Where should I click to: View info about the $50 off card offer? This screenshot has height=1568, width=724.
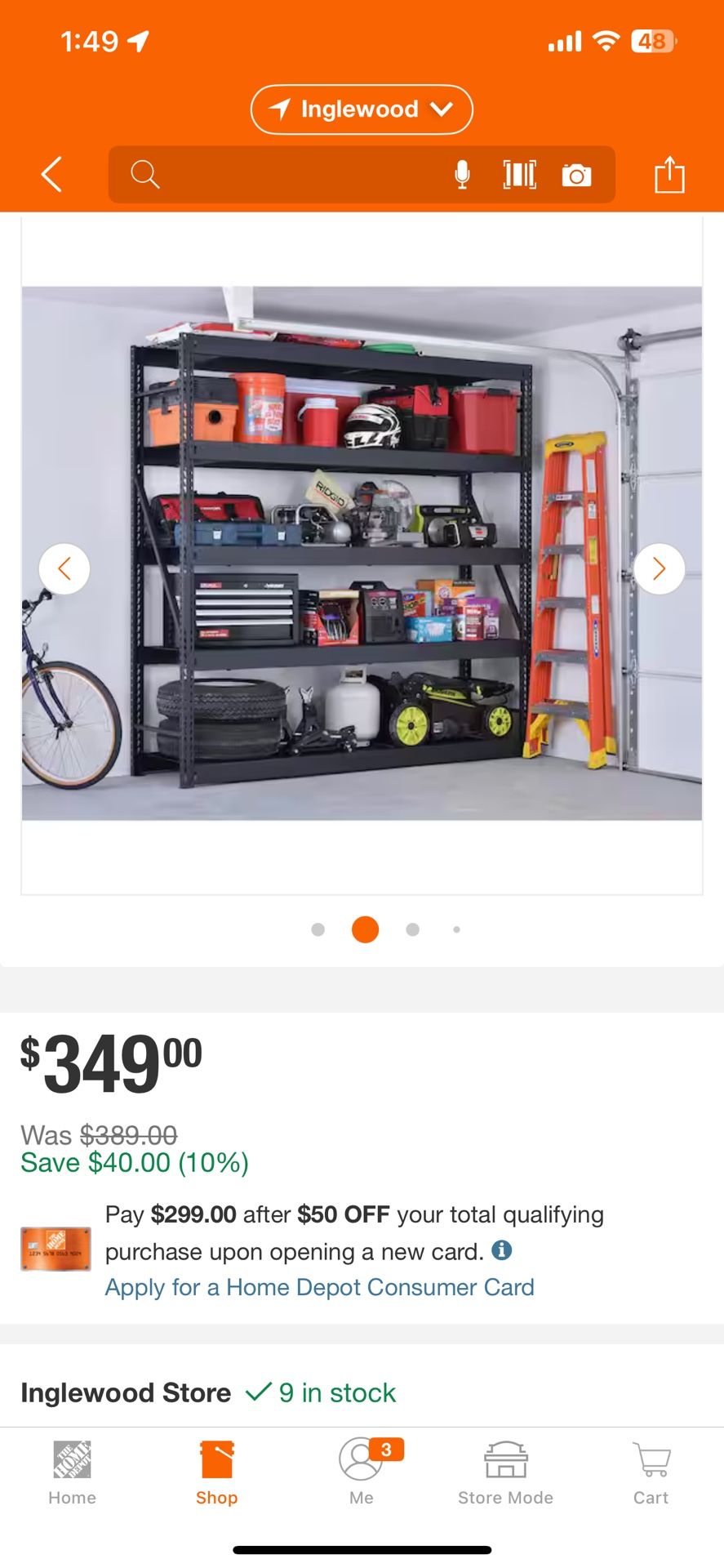point(502,1249)
